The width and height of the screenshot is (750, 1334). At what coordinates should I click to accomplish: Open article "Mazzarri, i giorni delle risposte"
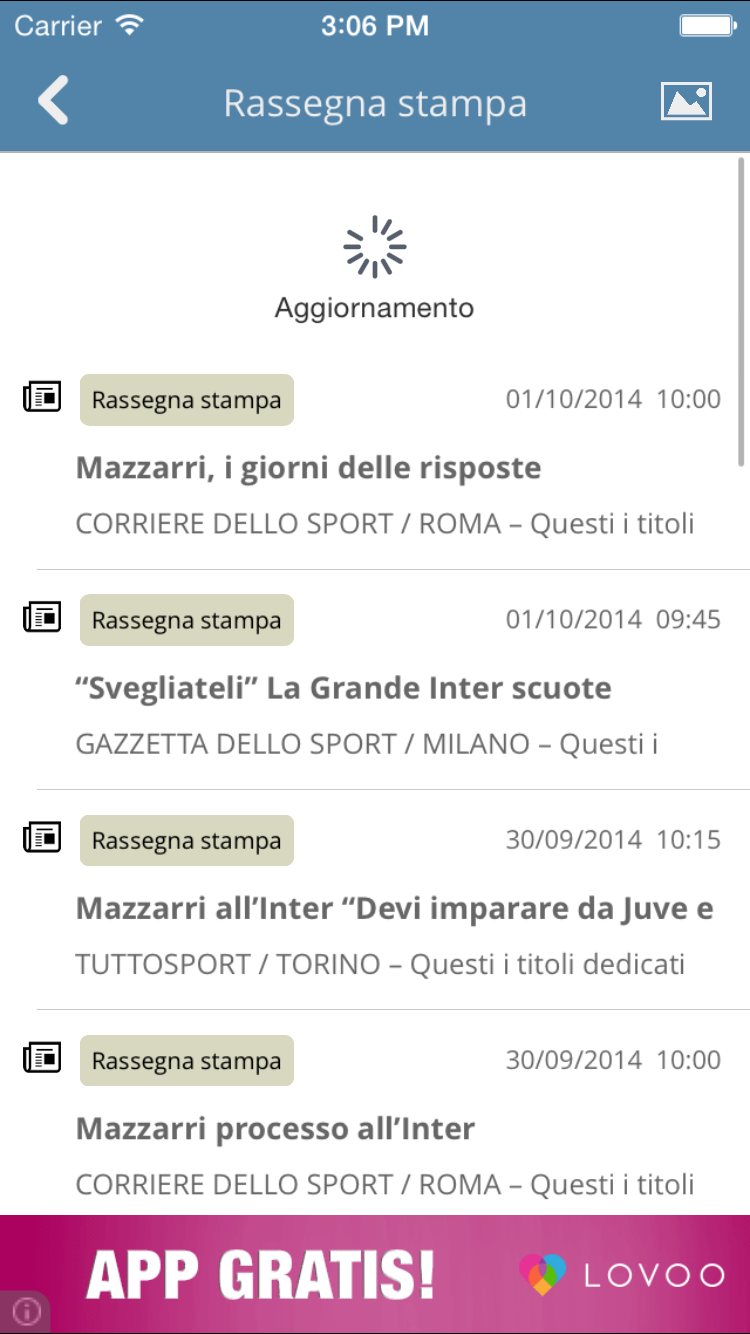308,468
